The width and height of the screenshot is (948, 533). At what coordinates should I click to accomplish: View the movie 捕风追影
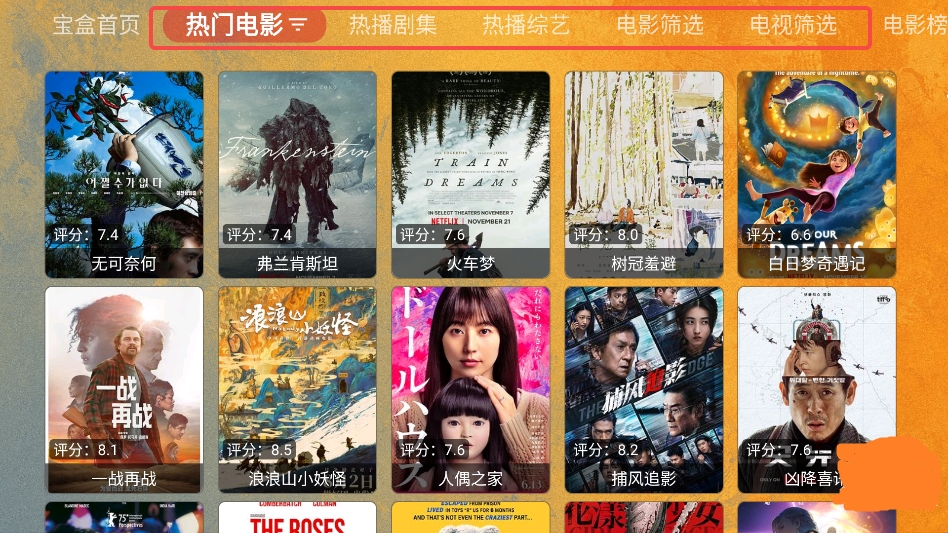pos(643,390)
